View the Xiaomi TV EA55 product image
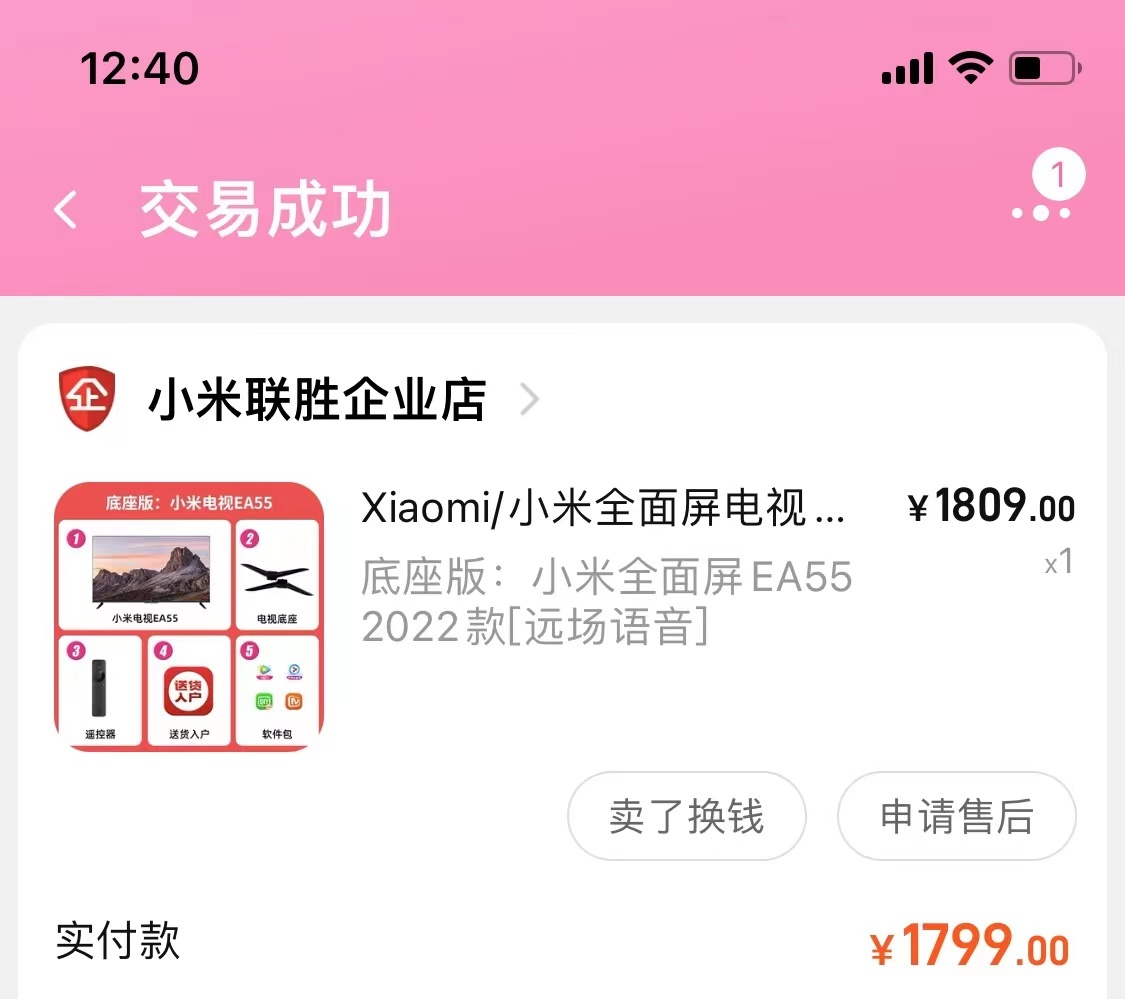The image size is (1125, 999). (189, 616)
